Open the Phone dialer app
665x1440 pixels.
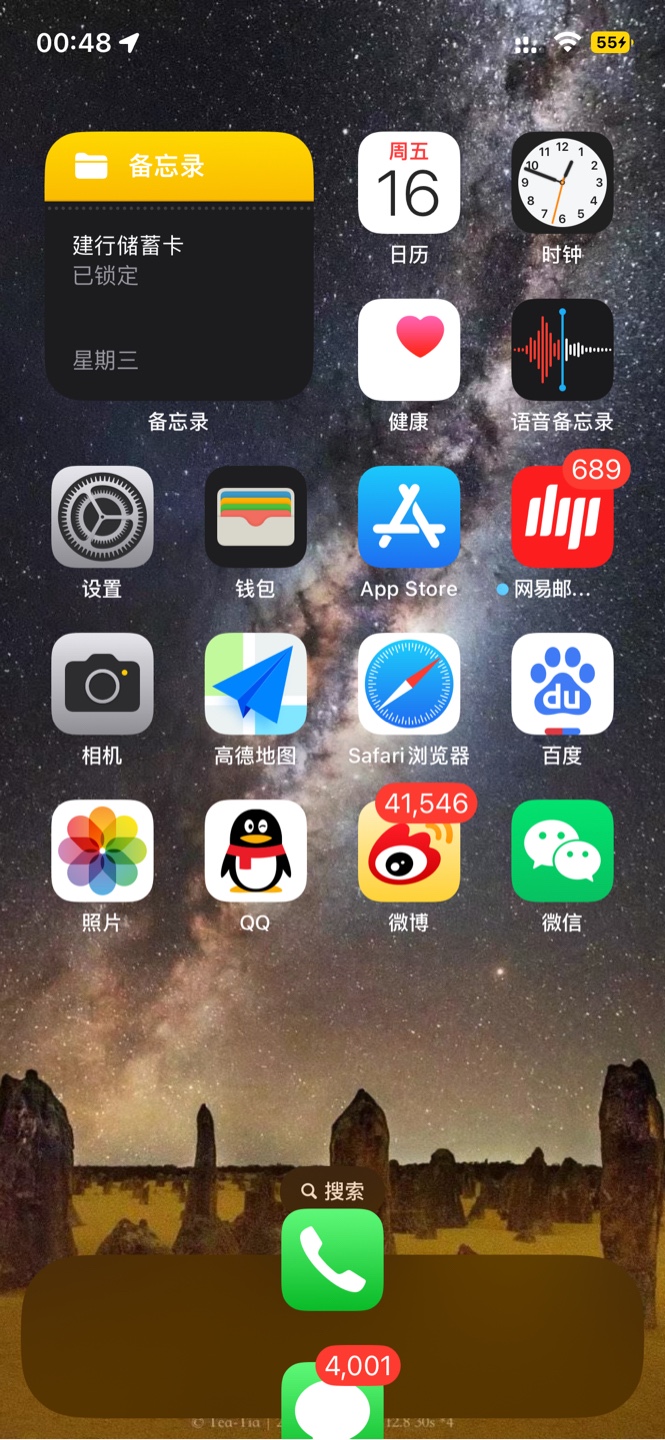332,1260
